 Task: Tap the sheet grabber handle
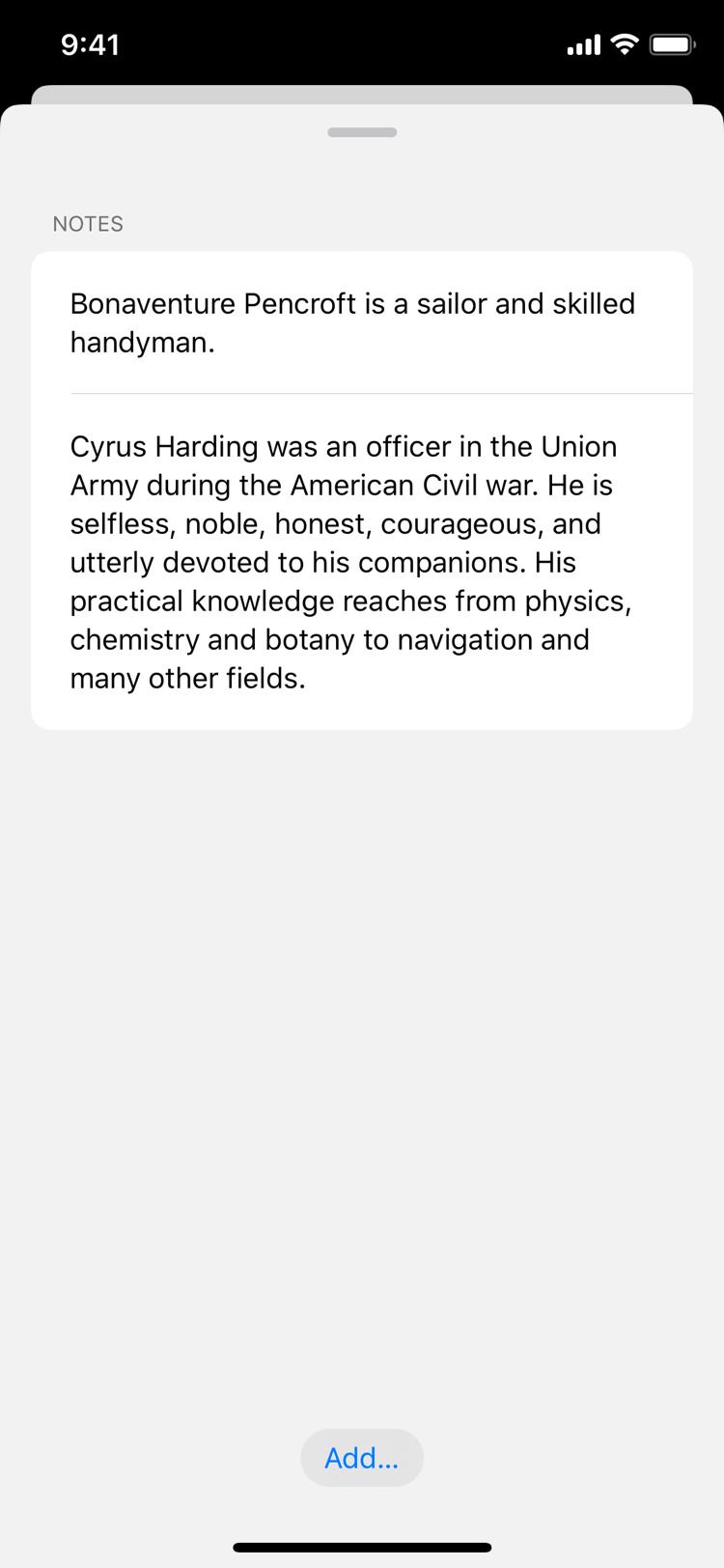(x=362, y=132)
